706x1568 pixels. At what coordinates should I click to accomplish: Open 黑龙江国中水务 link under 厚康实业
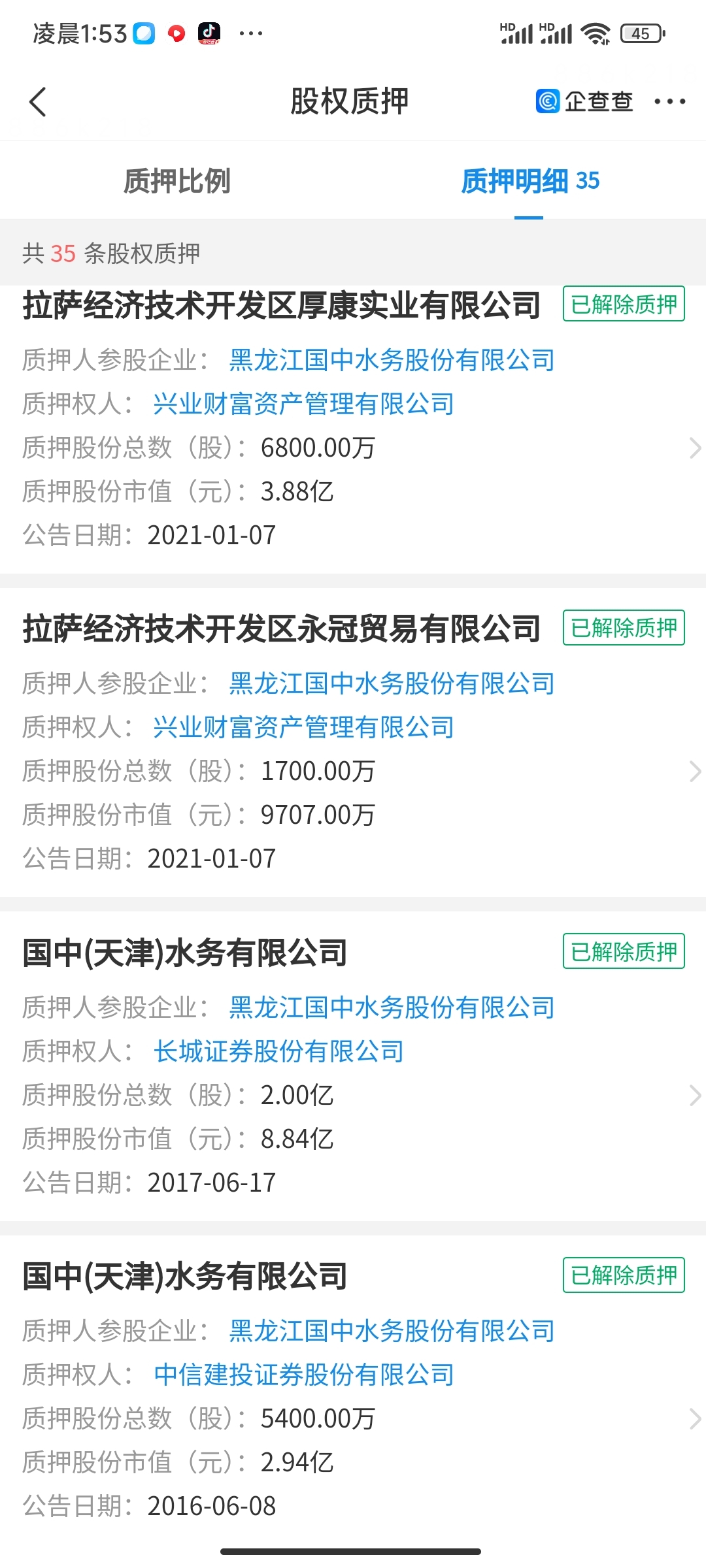coord(392,360)
